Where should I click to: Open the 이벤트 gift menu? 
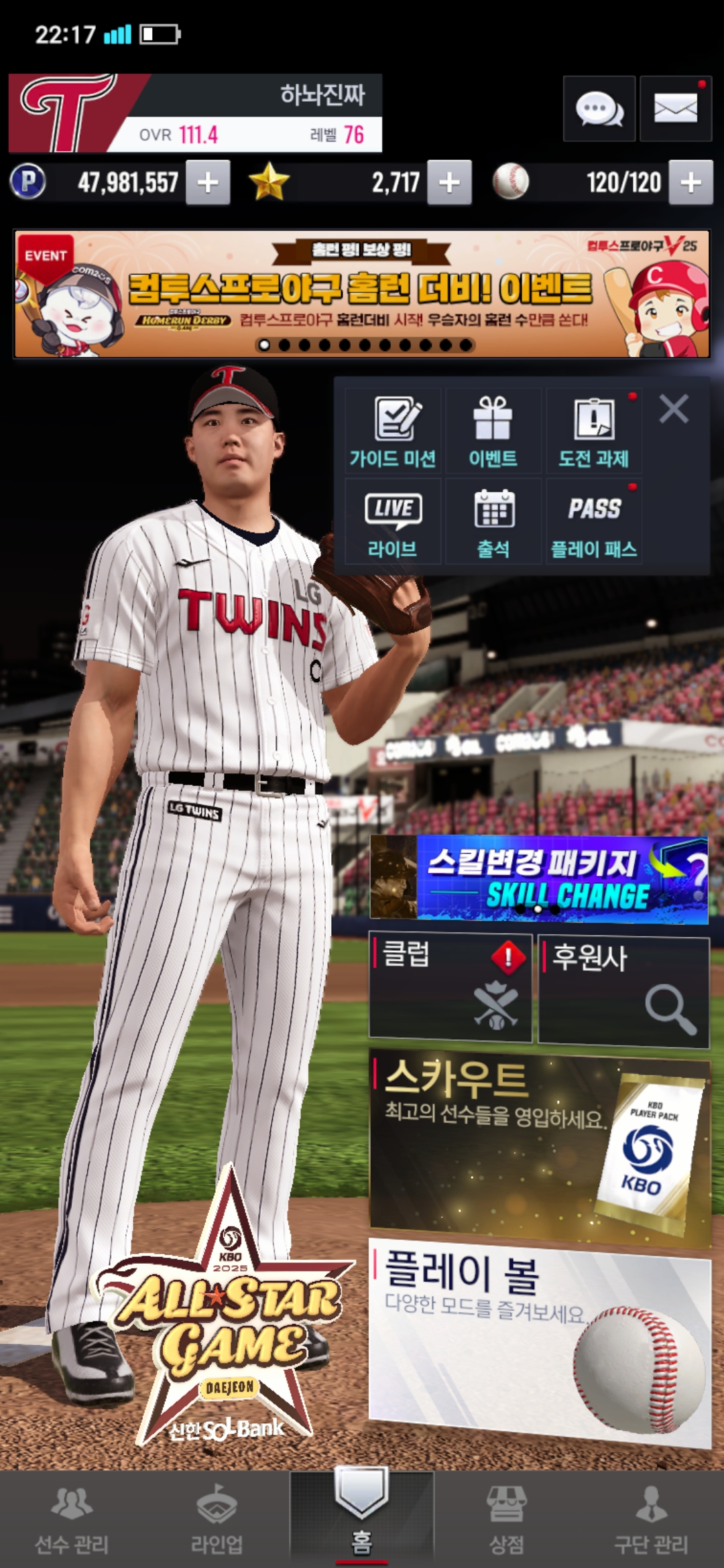493,431
